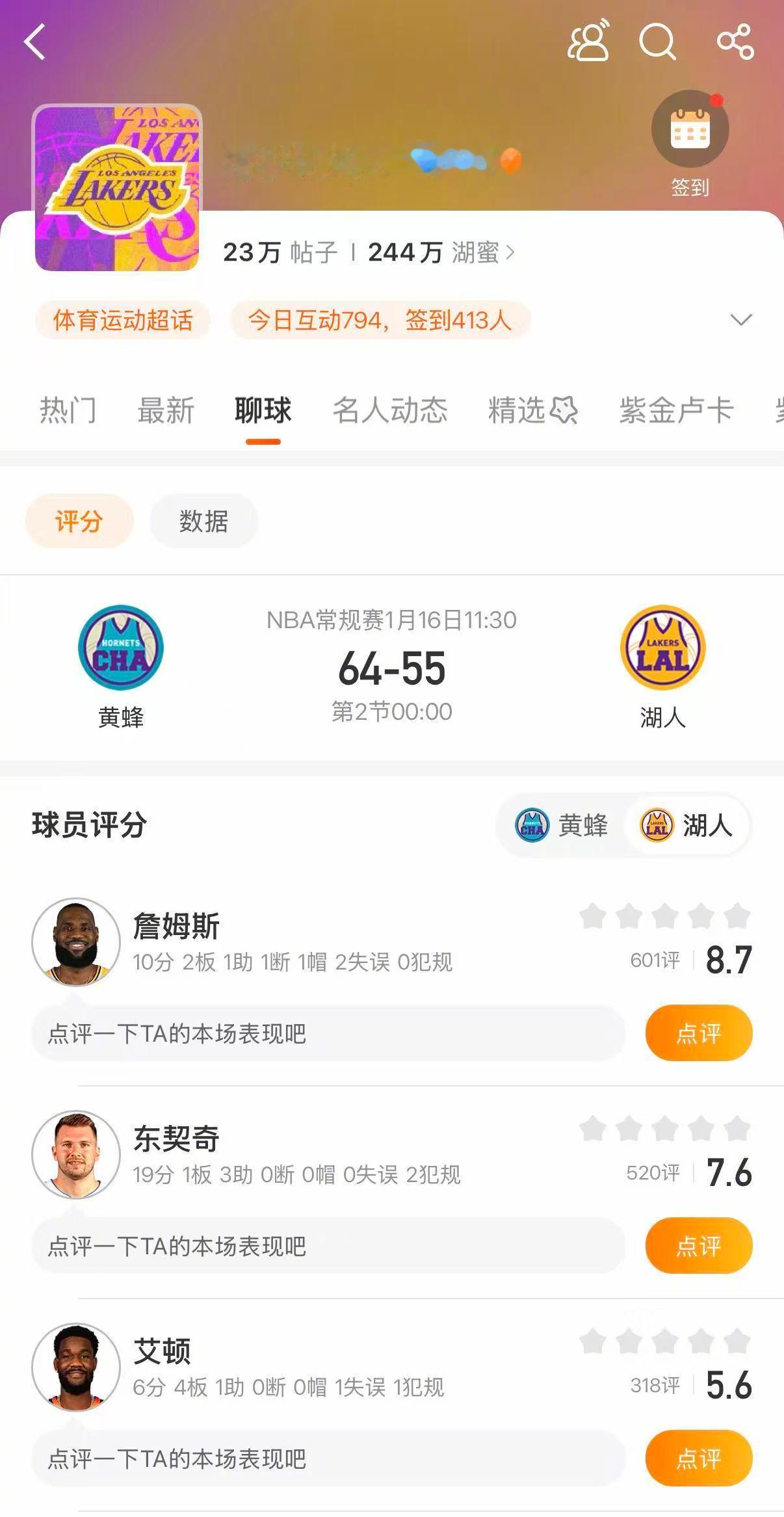Select the Hornets CHA team logo

coord(120,648)
